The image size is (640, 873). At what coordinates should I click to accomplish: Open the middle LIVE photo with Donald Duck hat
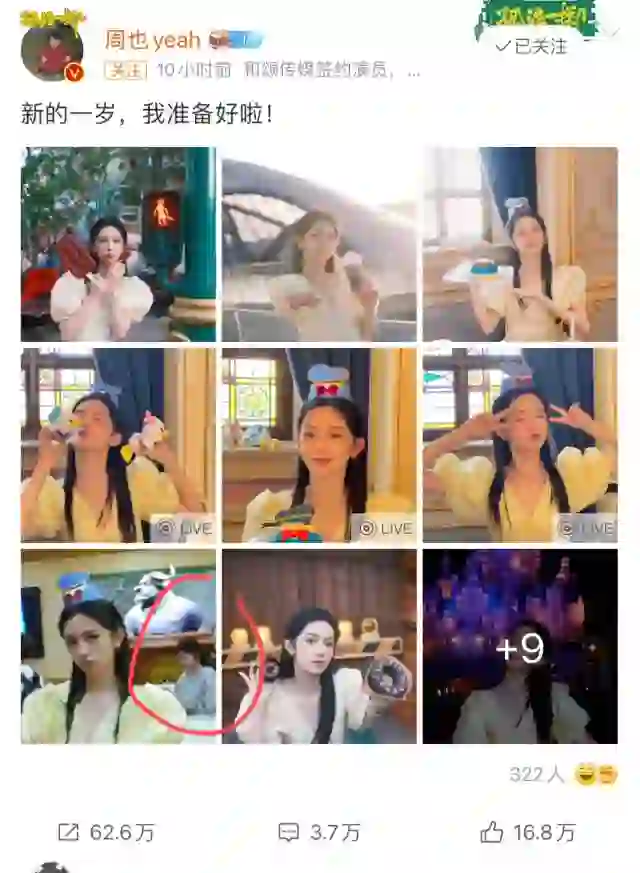pyautogui.click(x=319, y=445)
